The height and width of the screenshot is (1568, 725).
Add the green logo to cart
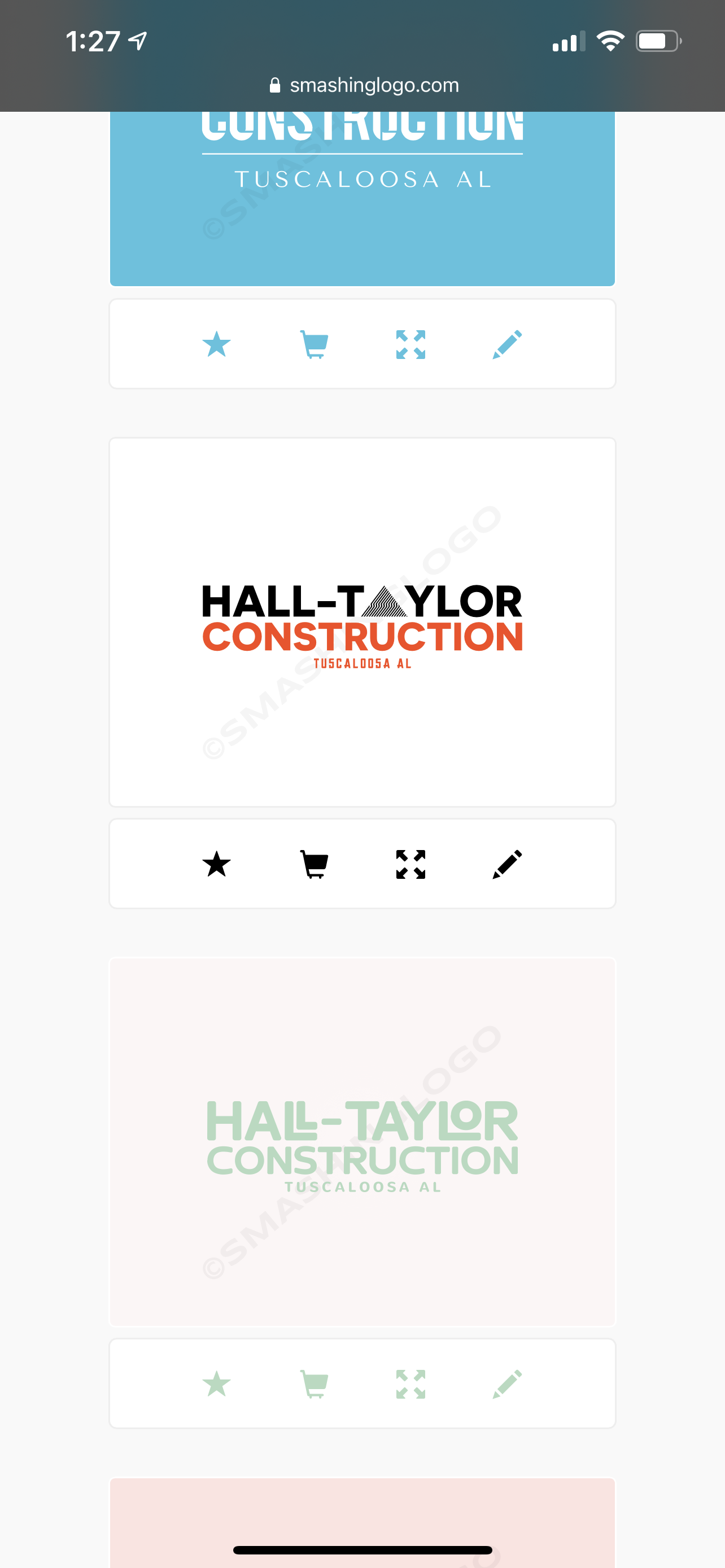[x=314, y=1384]
